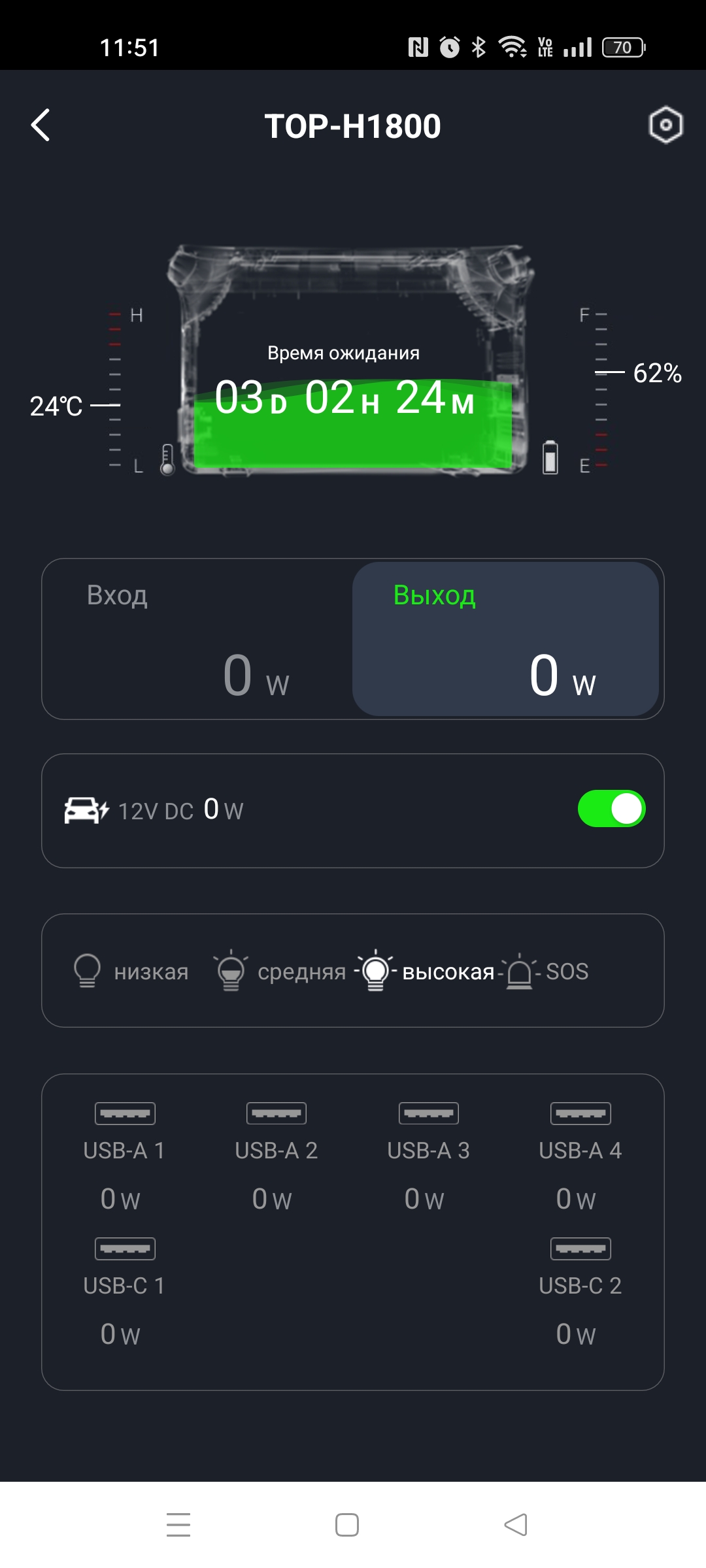Choose the высокая light mode
The image size is (706, 1568).
point(426,972)
